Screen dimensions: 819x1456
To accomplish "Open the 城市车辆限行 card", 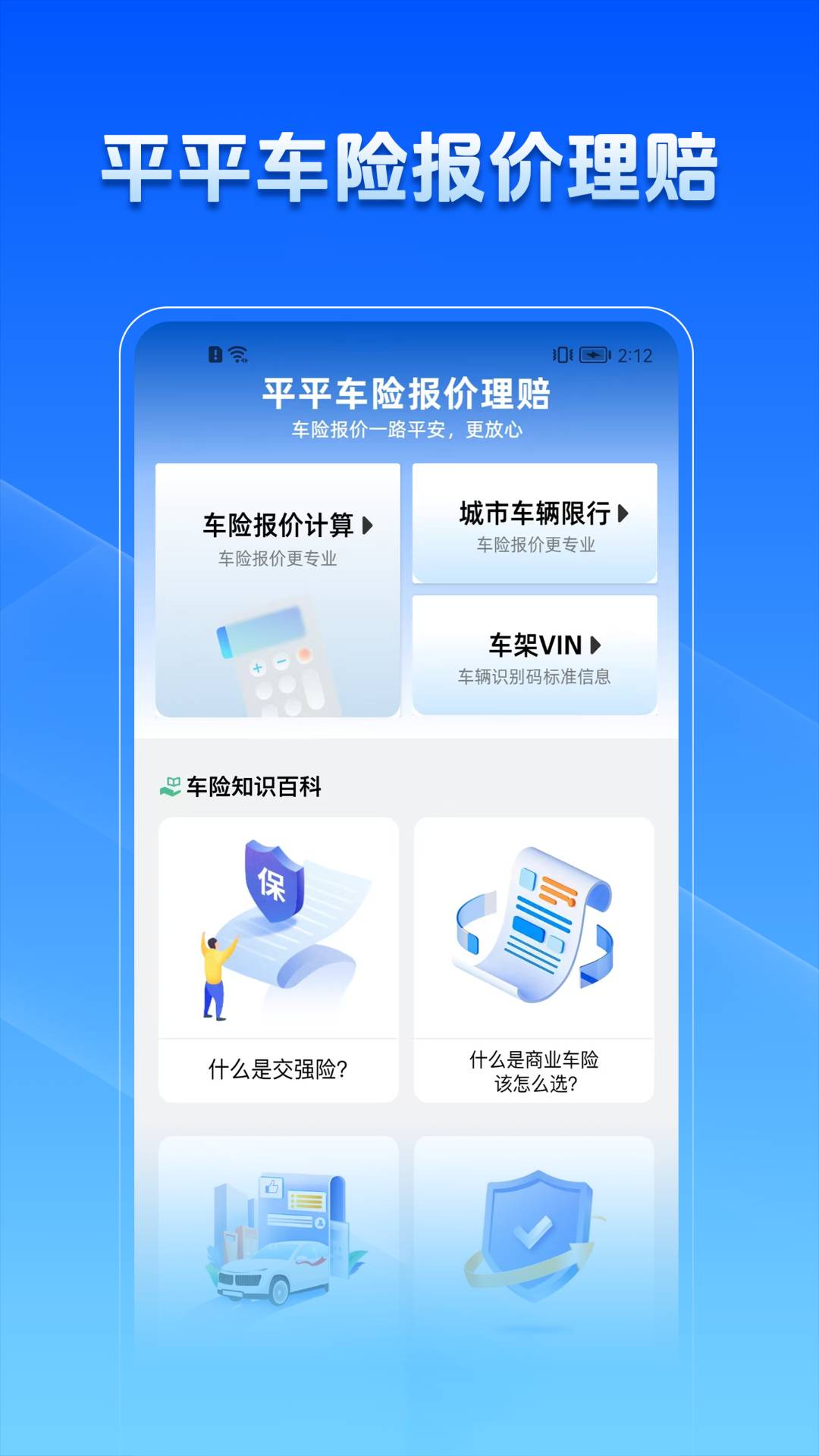I will [535, 522].
